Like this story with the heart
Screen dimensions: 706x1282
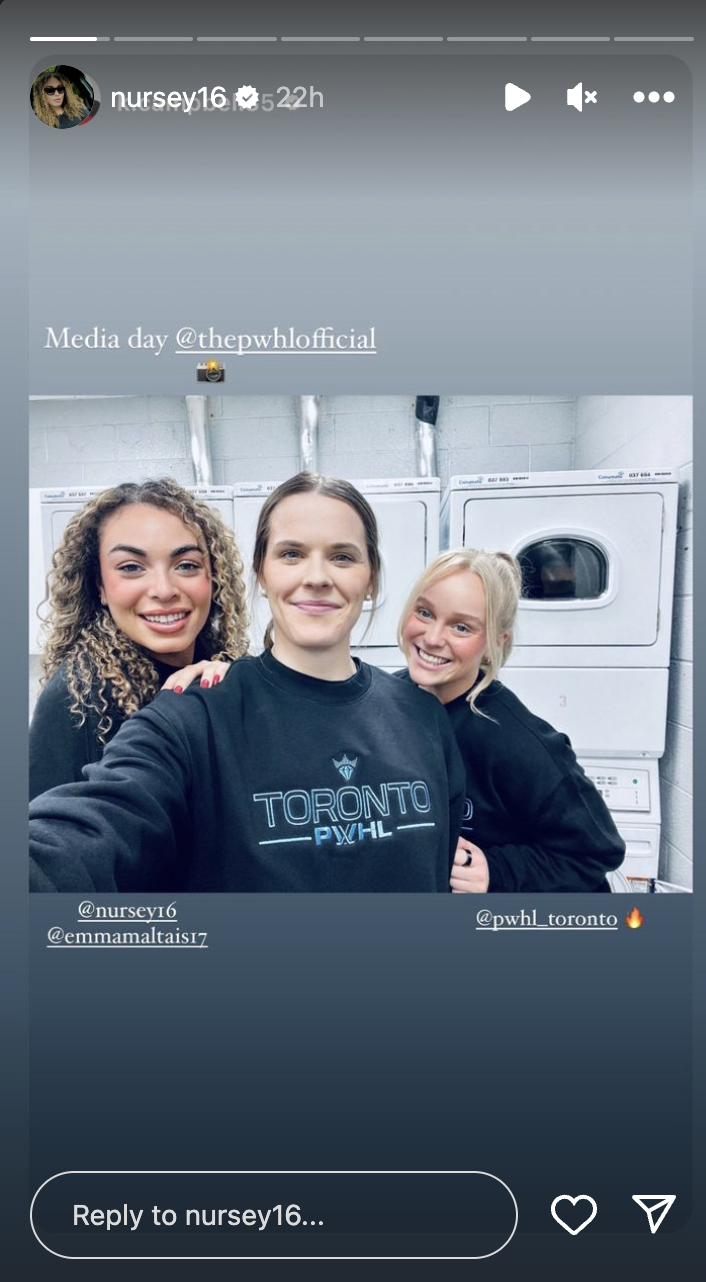574,1214
